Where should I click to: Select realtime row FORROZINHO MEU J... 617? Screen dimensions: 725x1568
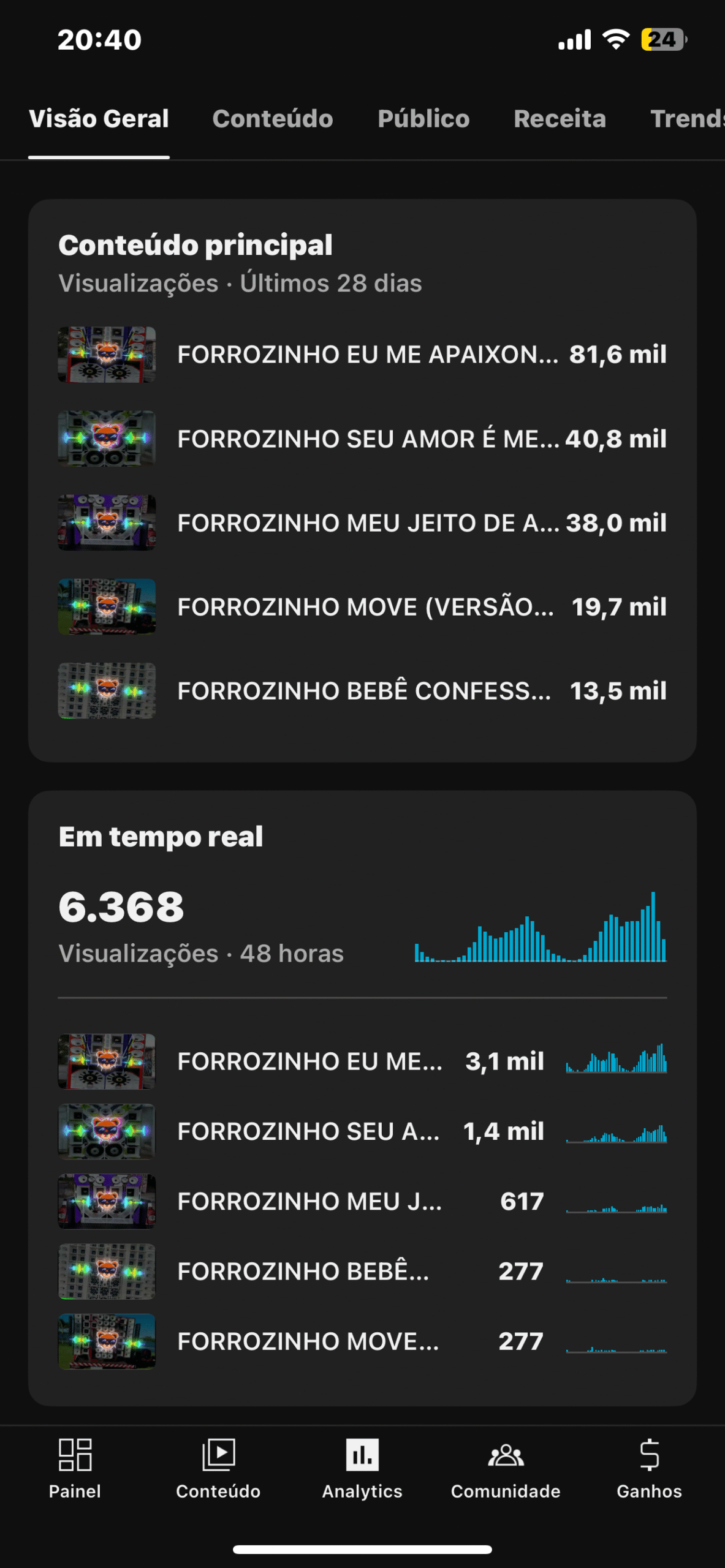[x=362, y=1201]
